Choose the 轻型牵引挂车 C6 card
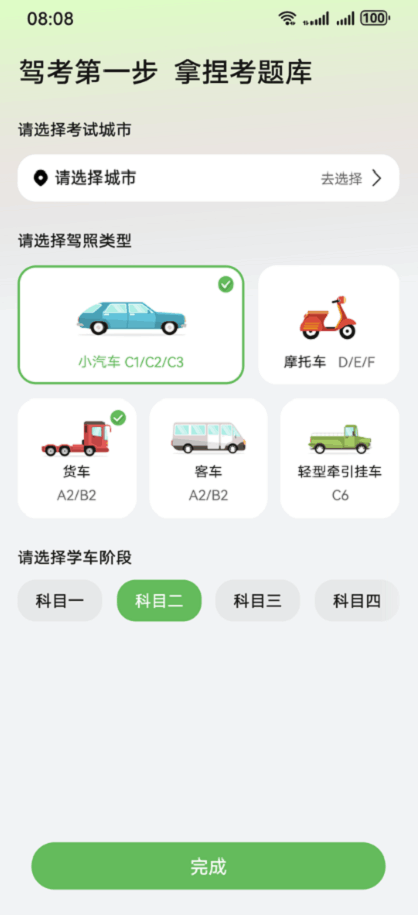This screenshot has height=915, width=418. point(340,458)
